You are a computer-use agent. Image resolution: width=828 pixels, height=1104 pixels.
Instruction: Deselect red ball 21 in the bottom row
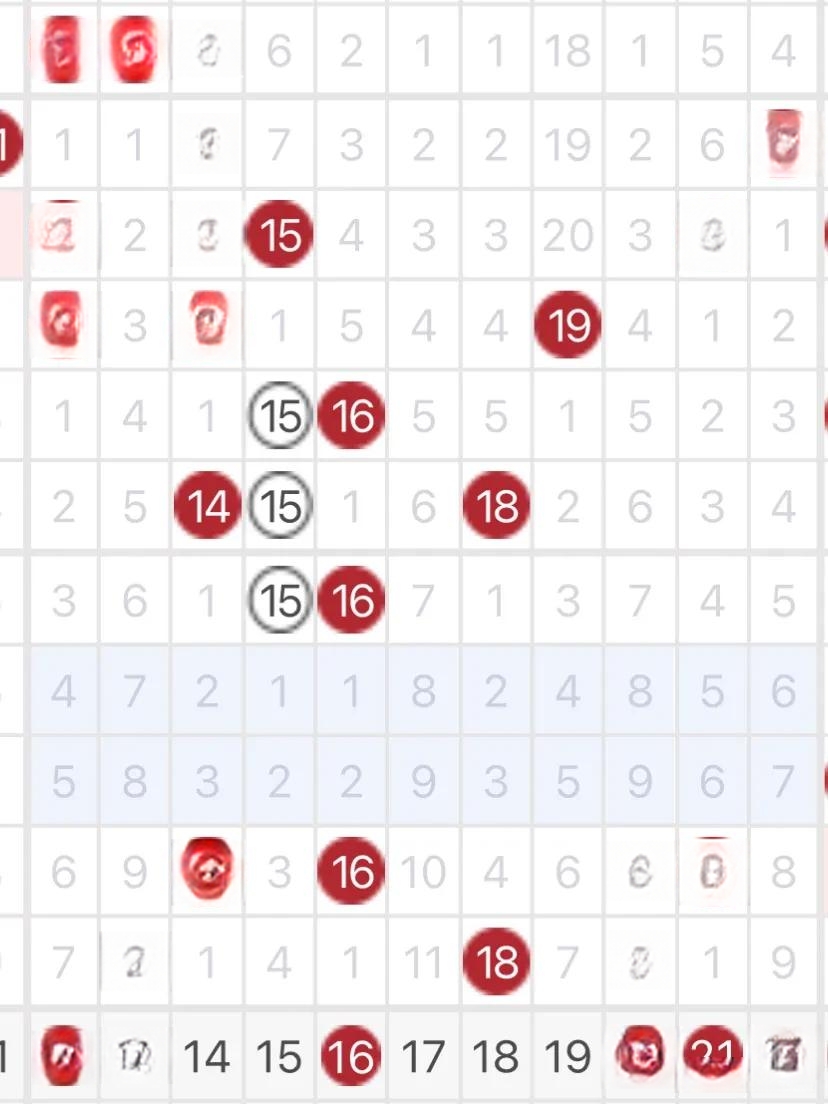pos(712,1056)
